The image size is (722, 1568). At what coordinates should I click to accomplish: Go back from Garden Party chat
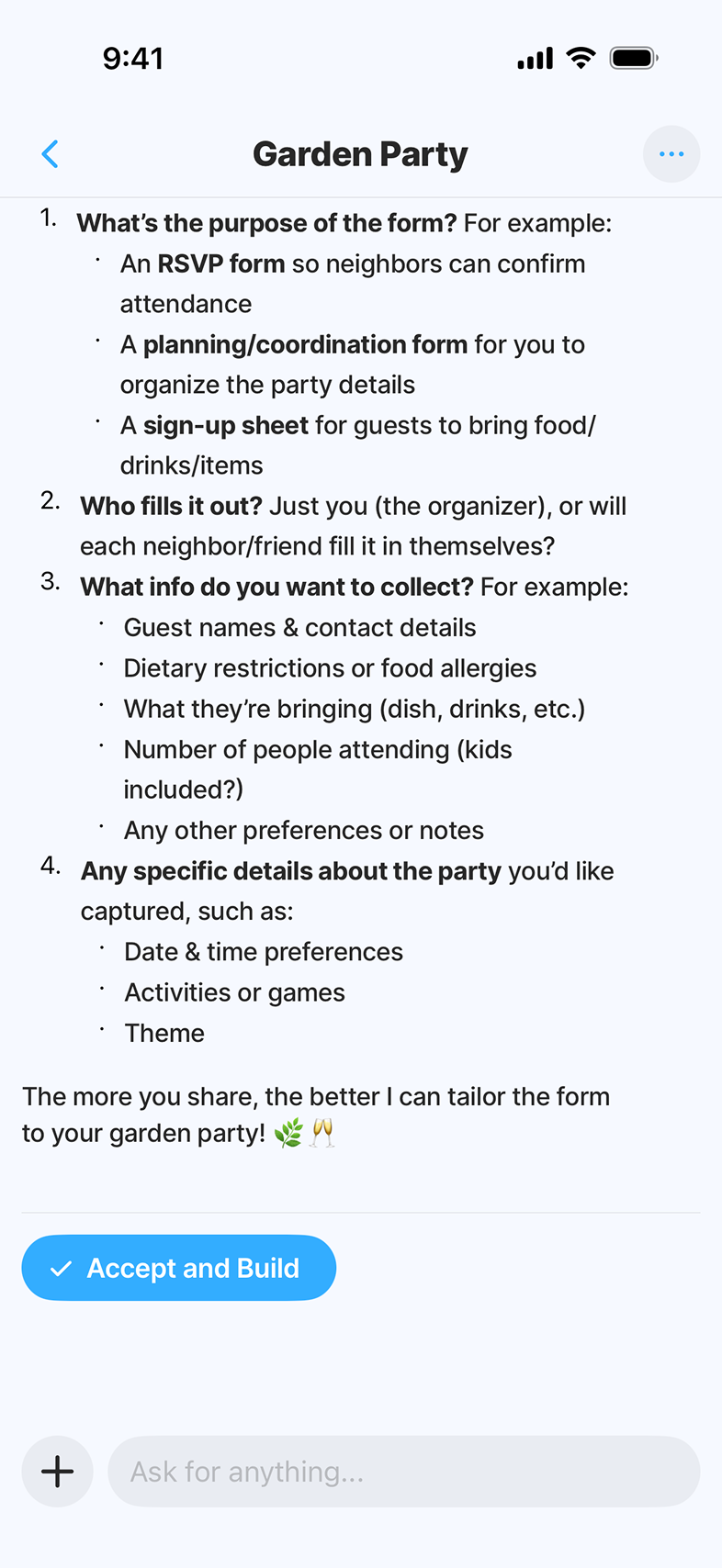coord(51,154)
